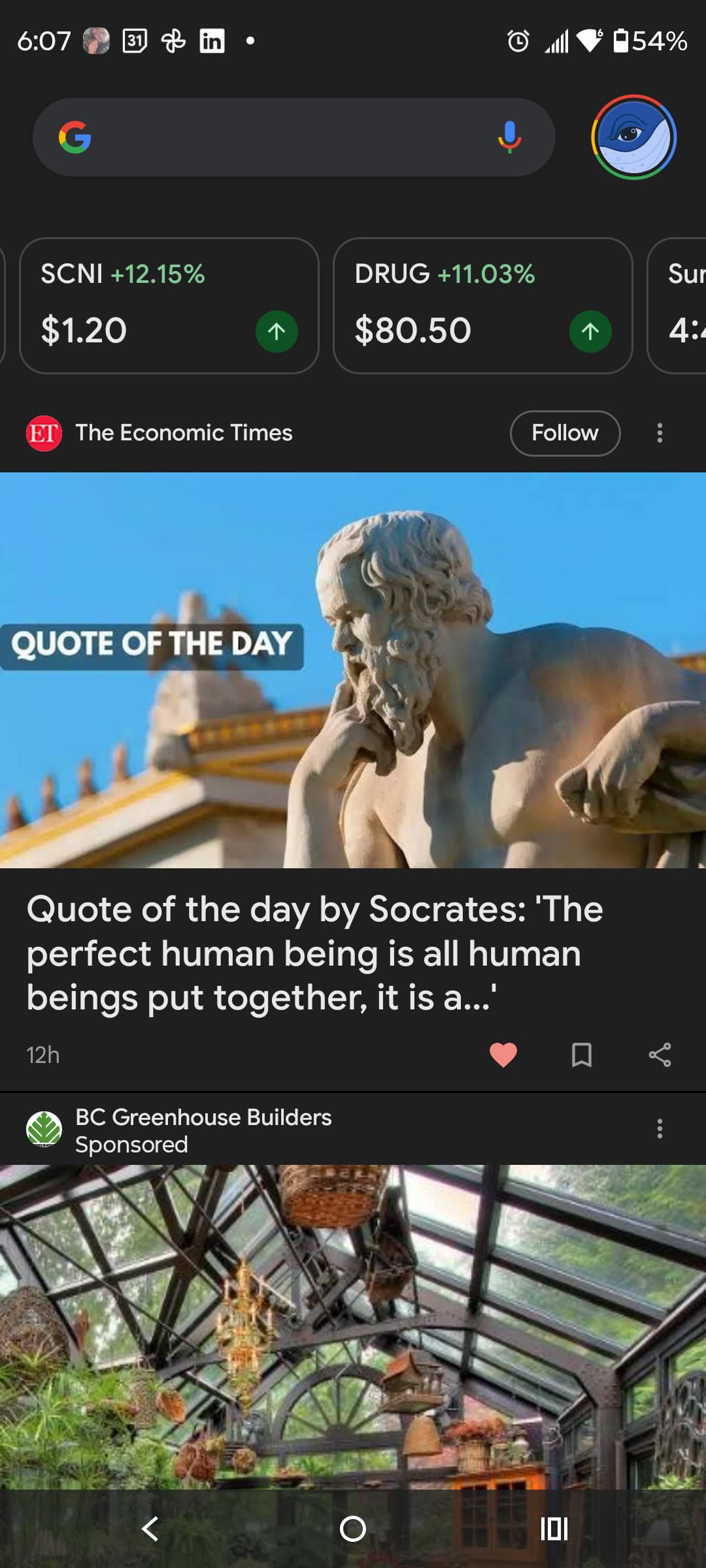
Task: Follow The Economic Times
Action: [565, 433]
